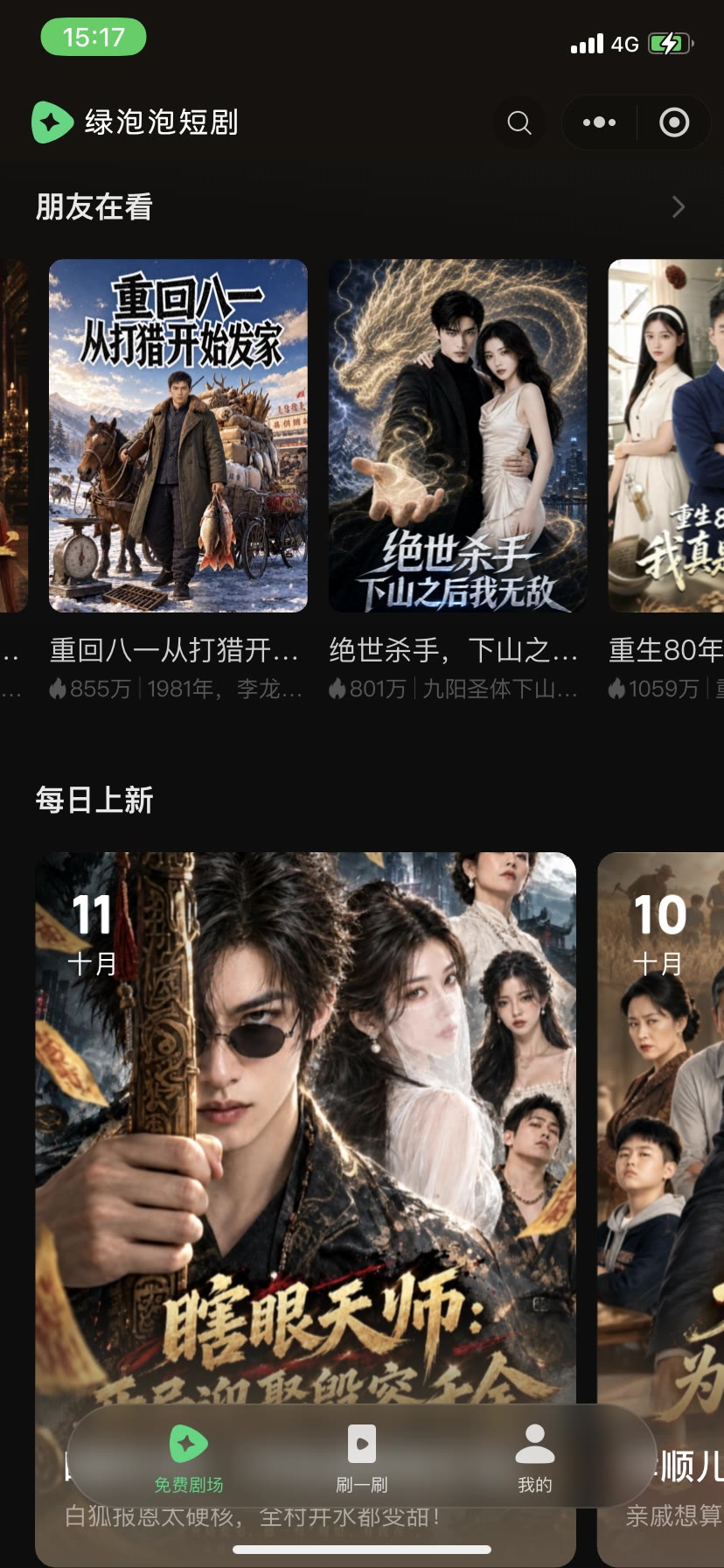Switch to the 刷一刷 tab
Screen dimensions: 724x1568
click(x=361, y=1458)
